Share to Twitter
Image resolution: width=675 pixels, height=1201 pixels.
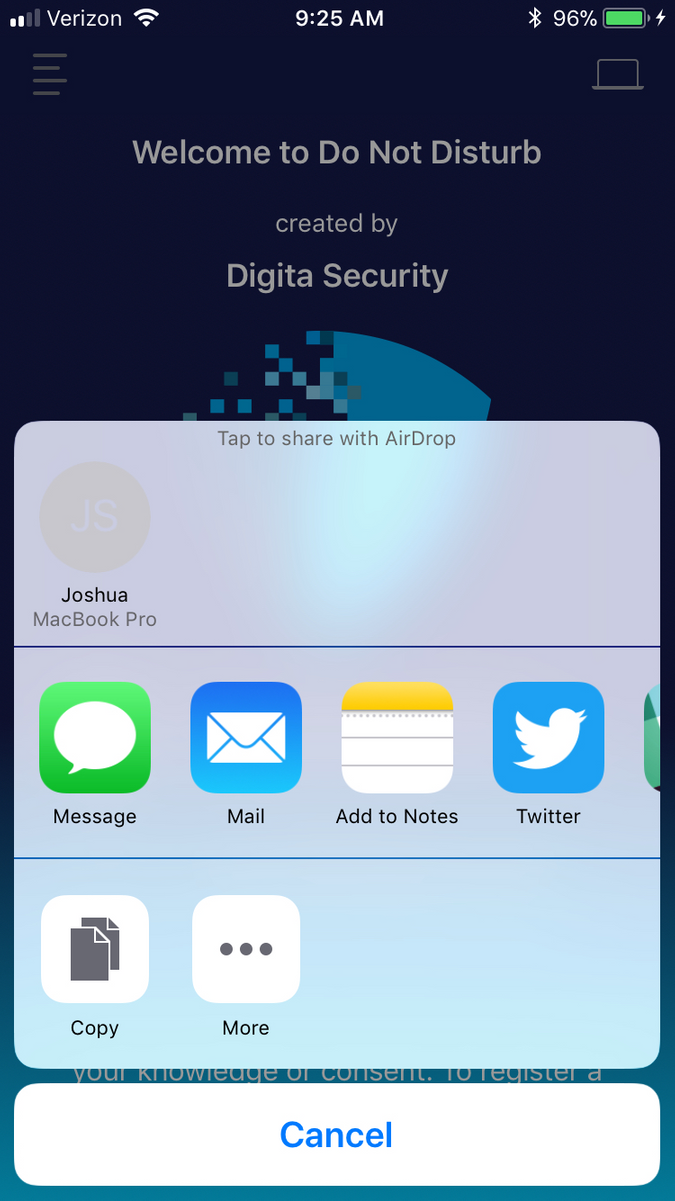(x=548, y=737)
